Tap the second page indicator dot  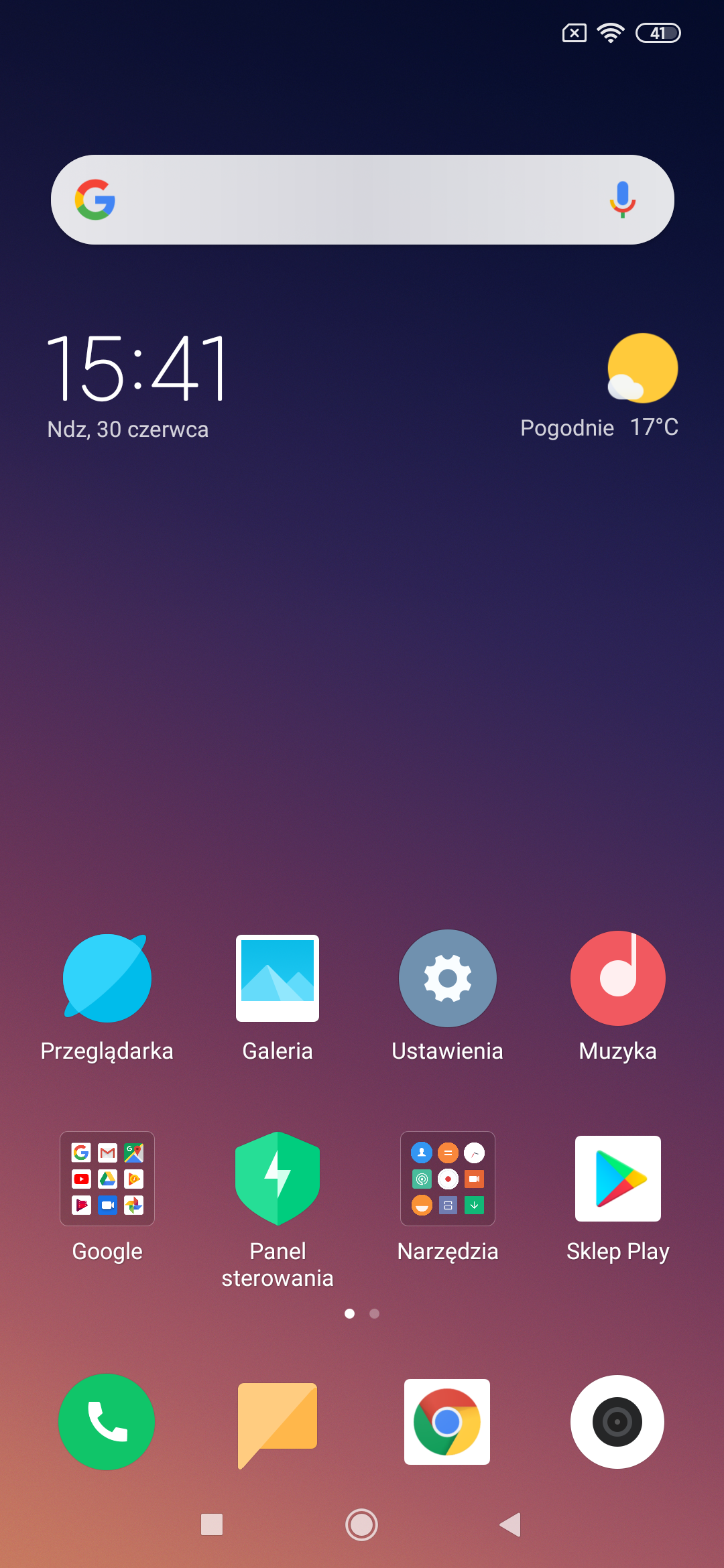pos(375,1313)
